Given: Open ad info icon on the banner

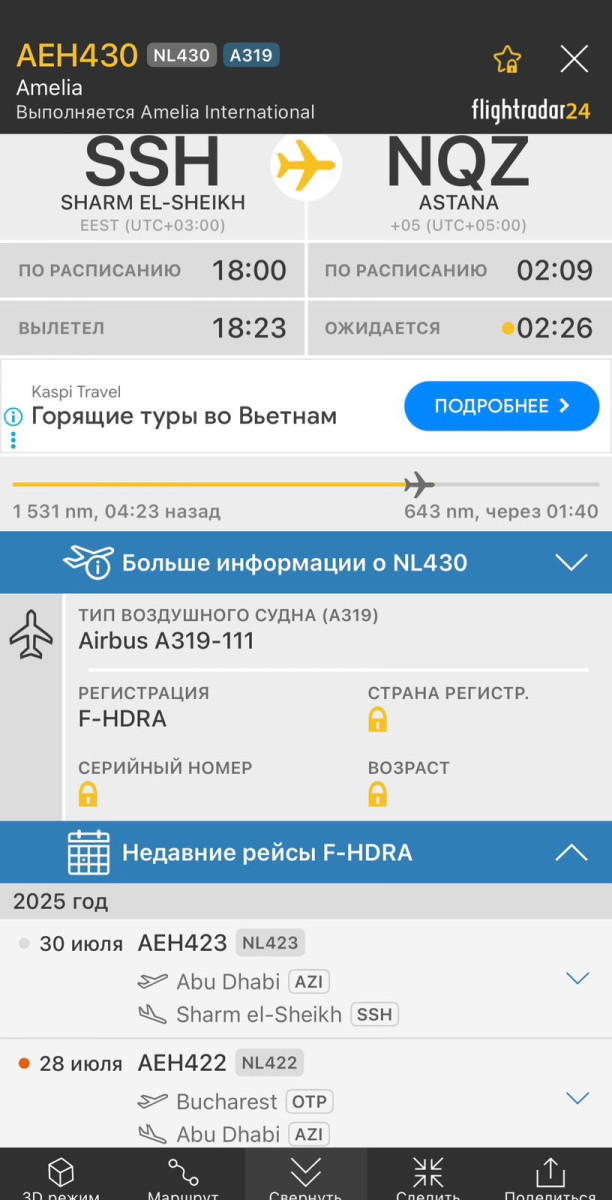Looking at the screenshot, I should point(13,417).
